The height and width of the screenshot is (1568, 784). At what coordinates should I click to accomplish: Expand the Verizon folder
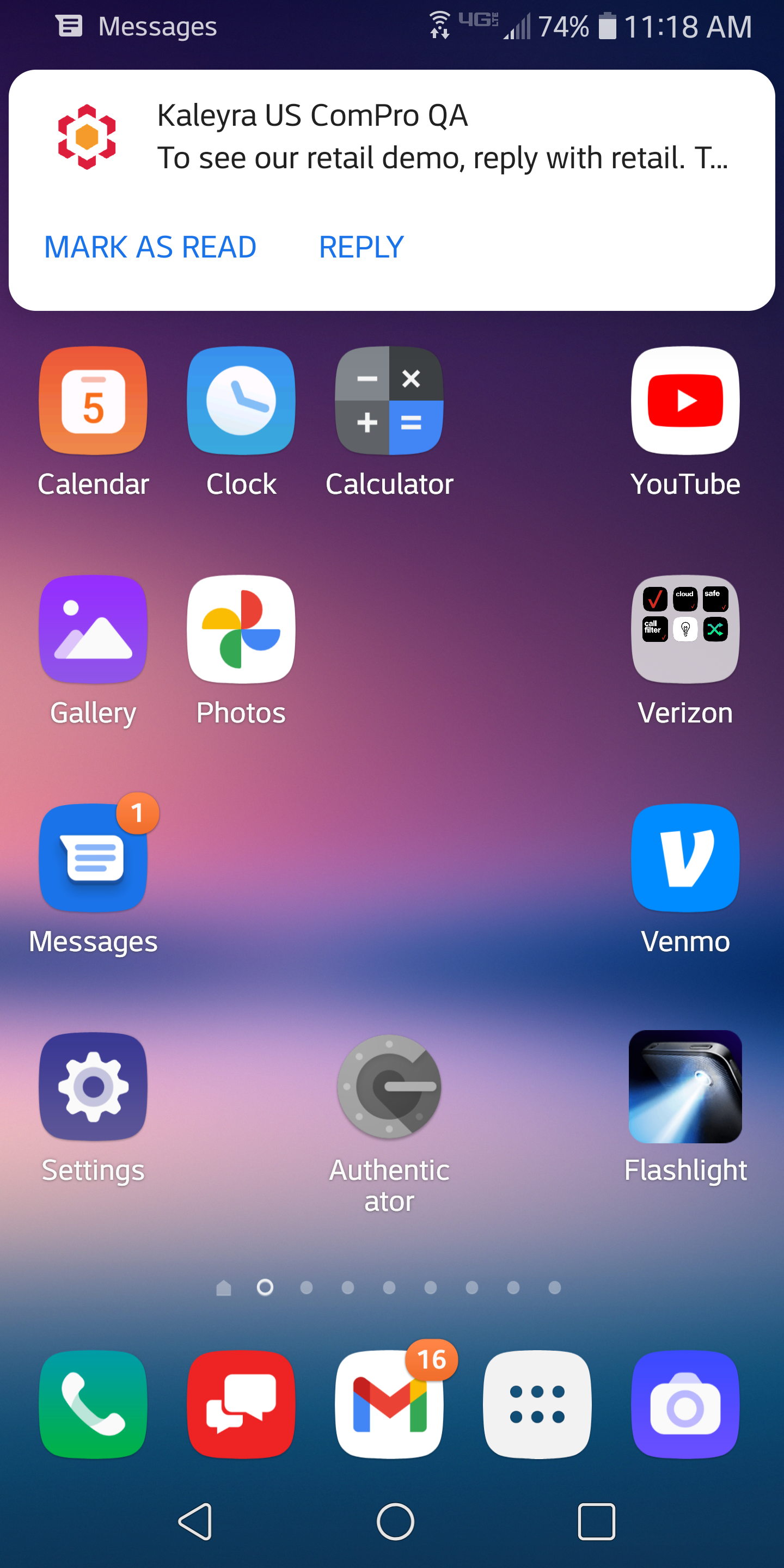click(685, 629)
